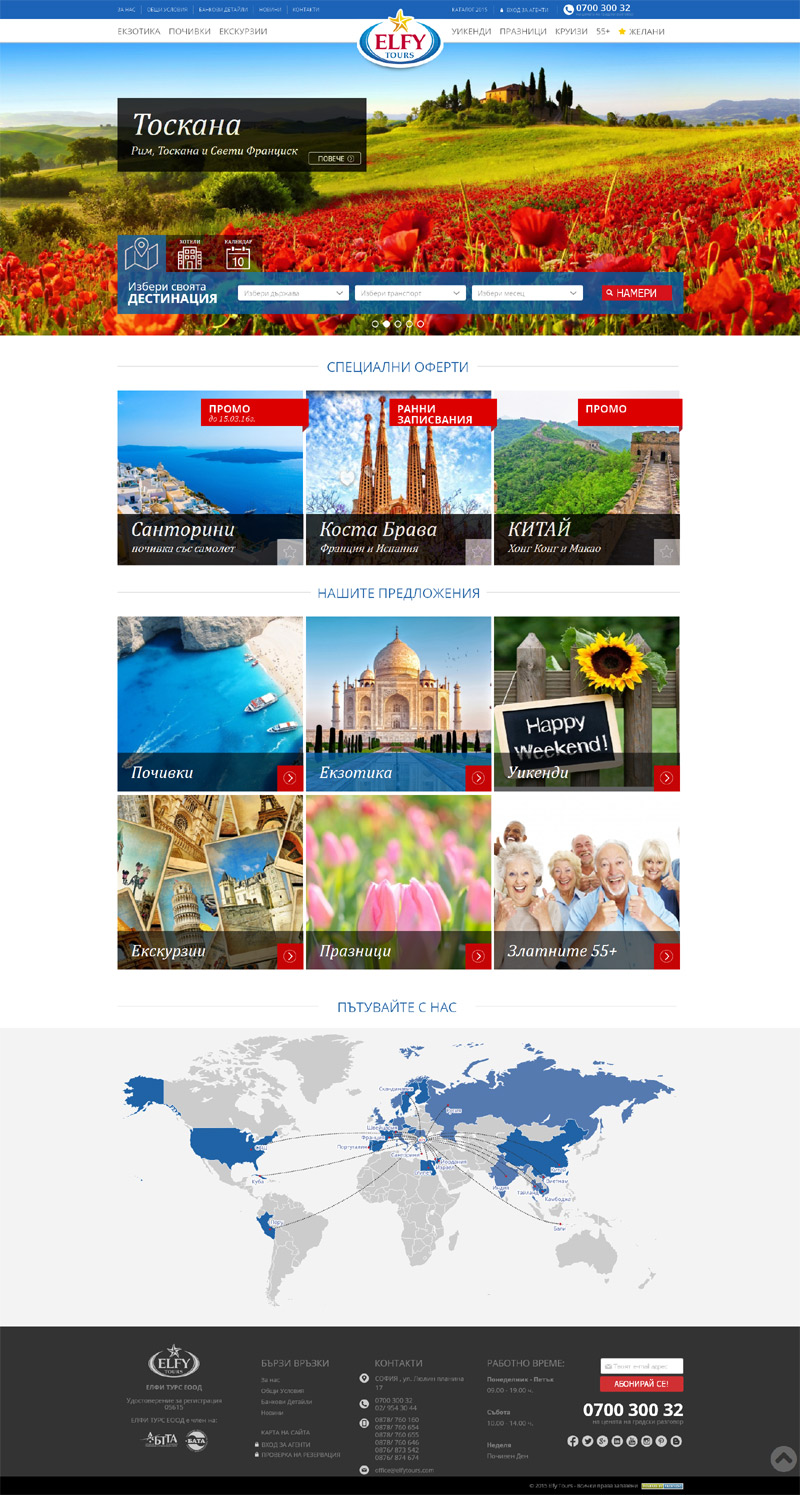The width and height of the screenshot is (800, 1495).
Task: Open the Желани wishlist link
Action: point(641,32)
